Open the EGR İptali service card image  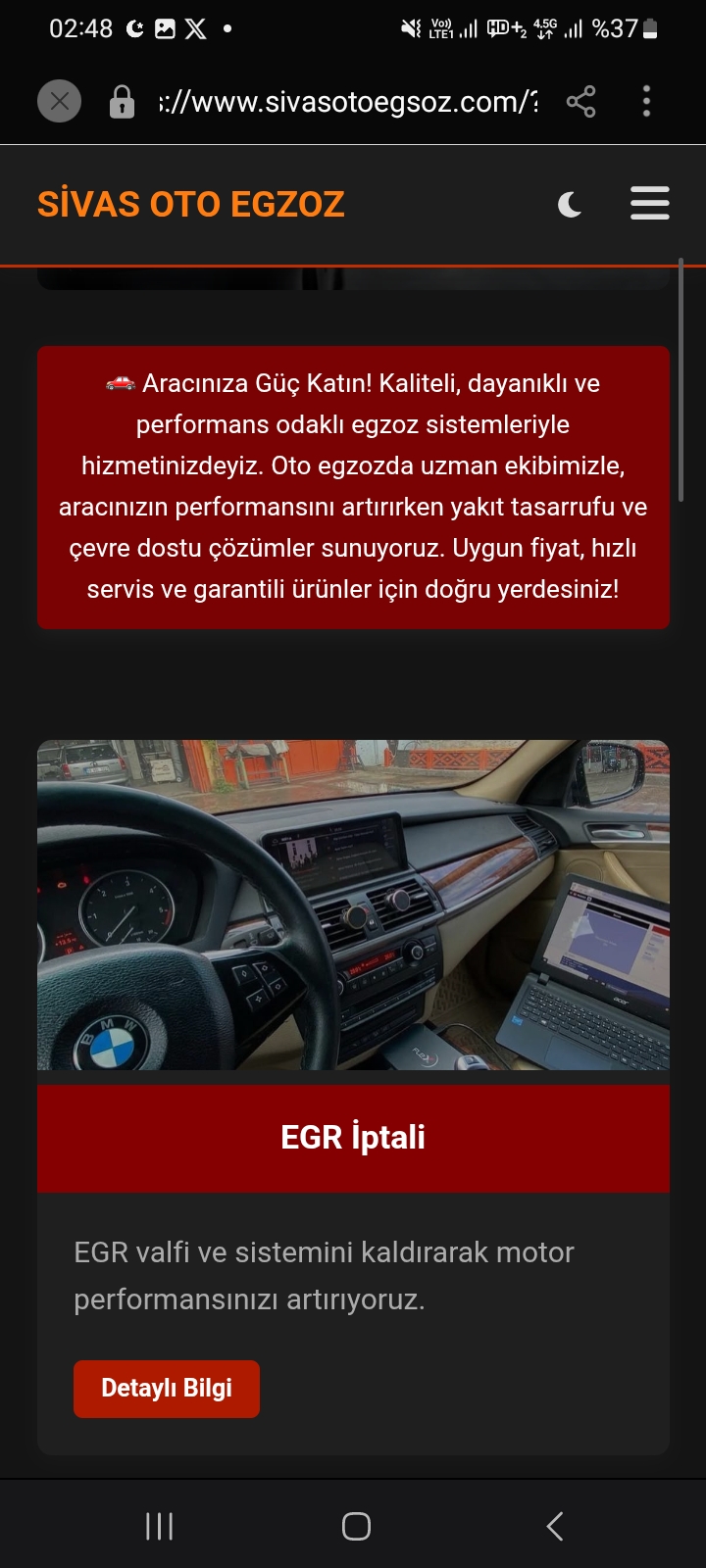(353, 905)
